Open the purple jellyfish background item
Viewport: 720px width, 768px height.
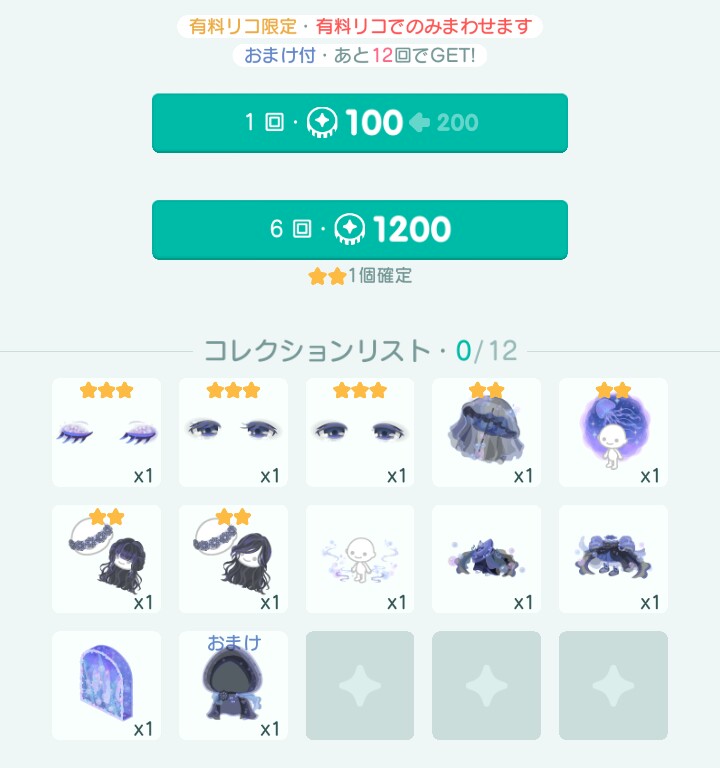(x=613, y=432)
